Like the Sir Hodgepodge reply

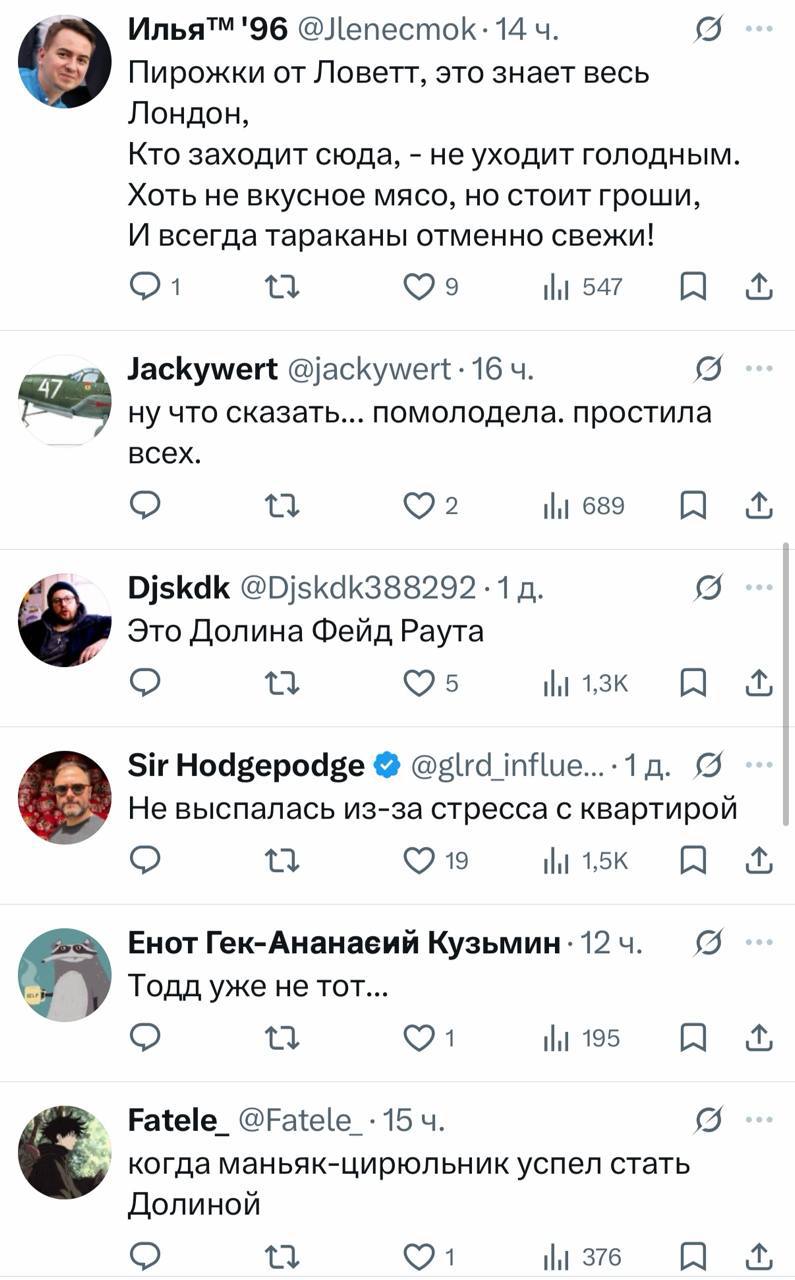(417, 860)
